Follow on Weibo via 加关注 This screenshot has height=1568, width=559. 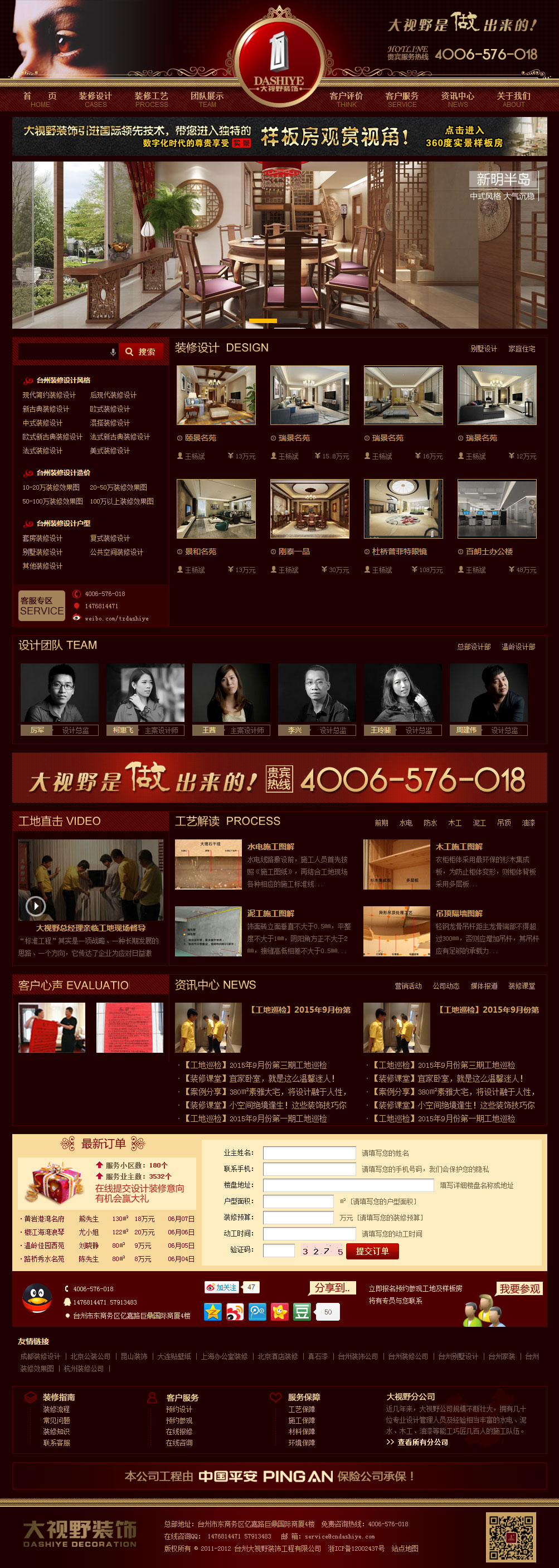(x=222, y=1287)
